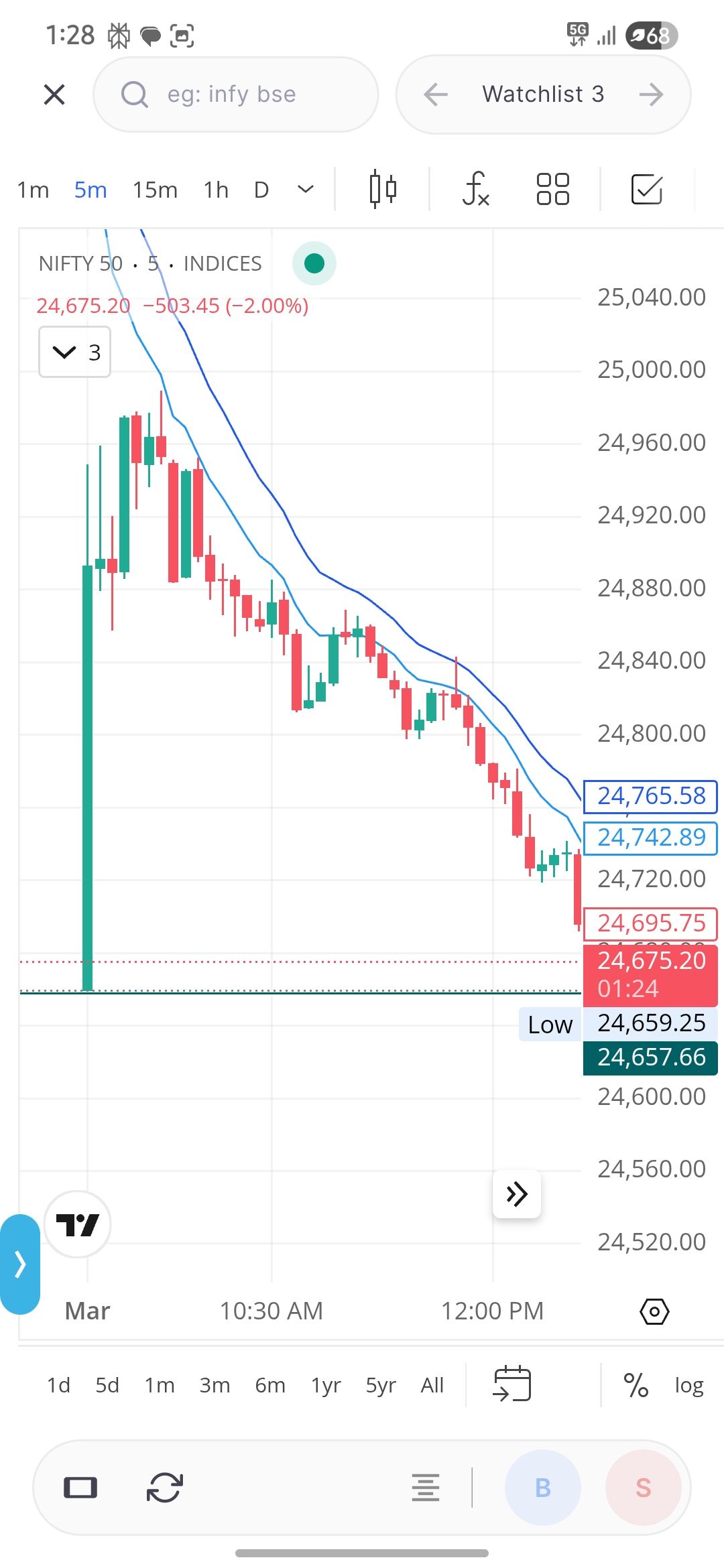The height and width of the screenshot is (1568, 724).
Task: Expand the interval dropdown chevron
Action: 306,190
